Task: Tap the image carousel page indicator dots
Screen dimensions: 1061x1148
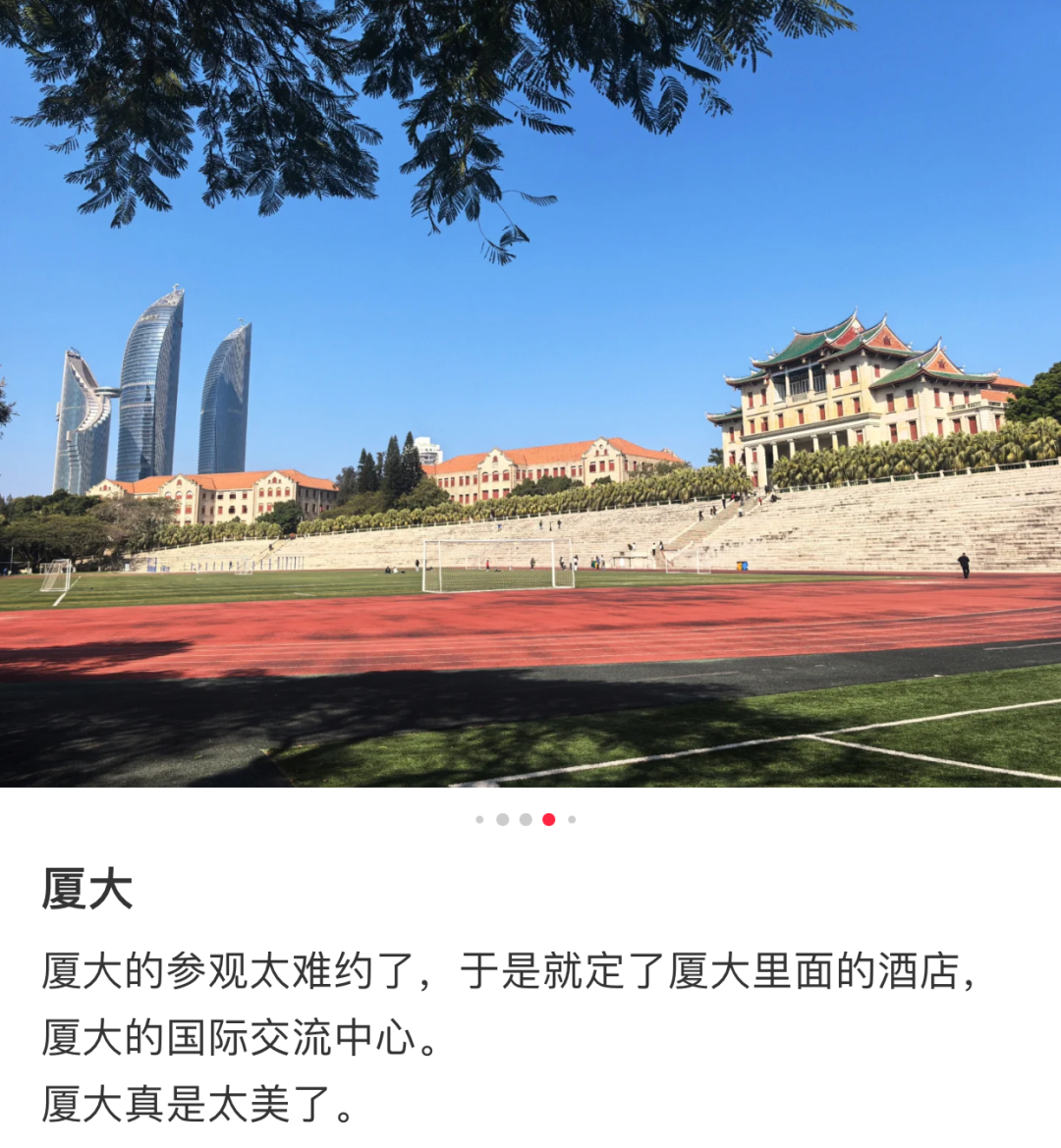Action: pyautogui.click(x=526, y=819)
